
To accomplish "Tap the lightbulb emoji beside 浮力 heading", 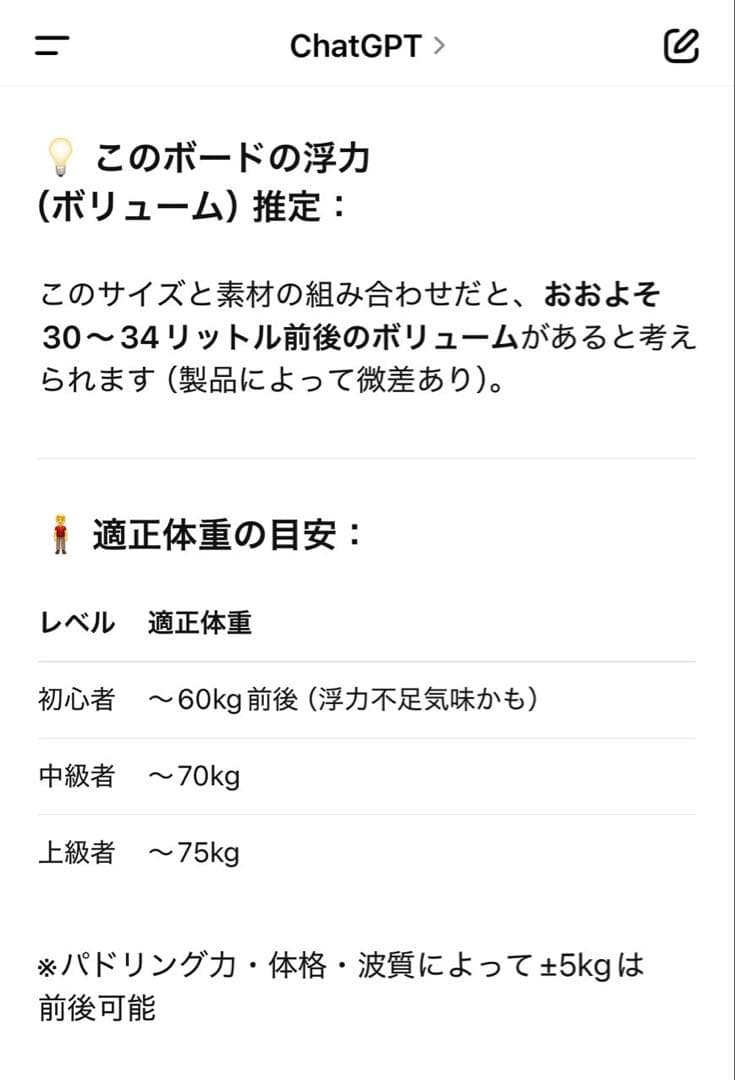I will click(x=60, y=155).
